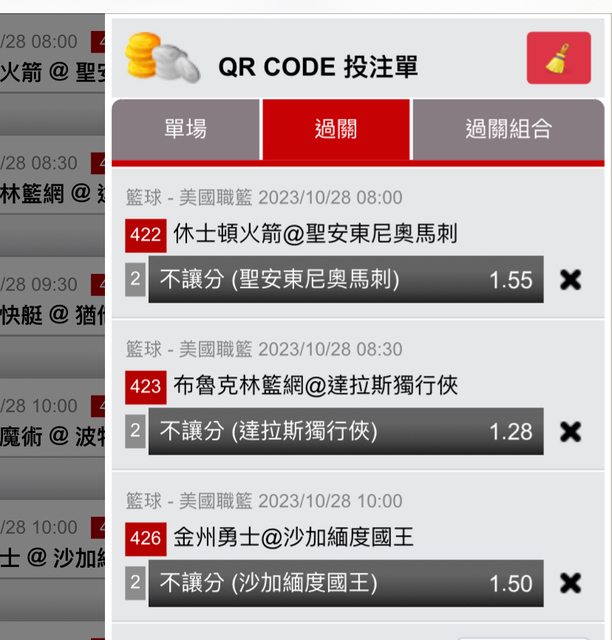
Task: Remove the 沙加緬度國王 1.50 bet
Action: pos(570,583)
